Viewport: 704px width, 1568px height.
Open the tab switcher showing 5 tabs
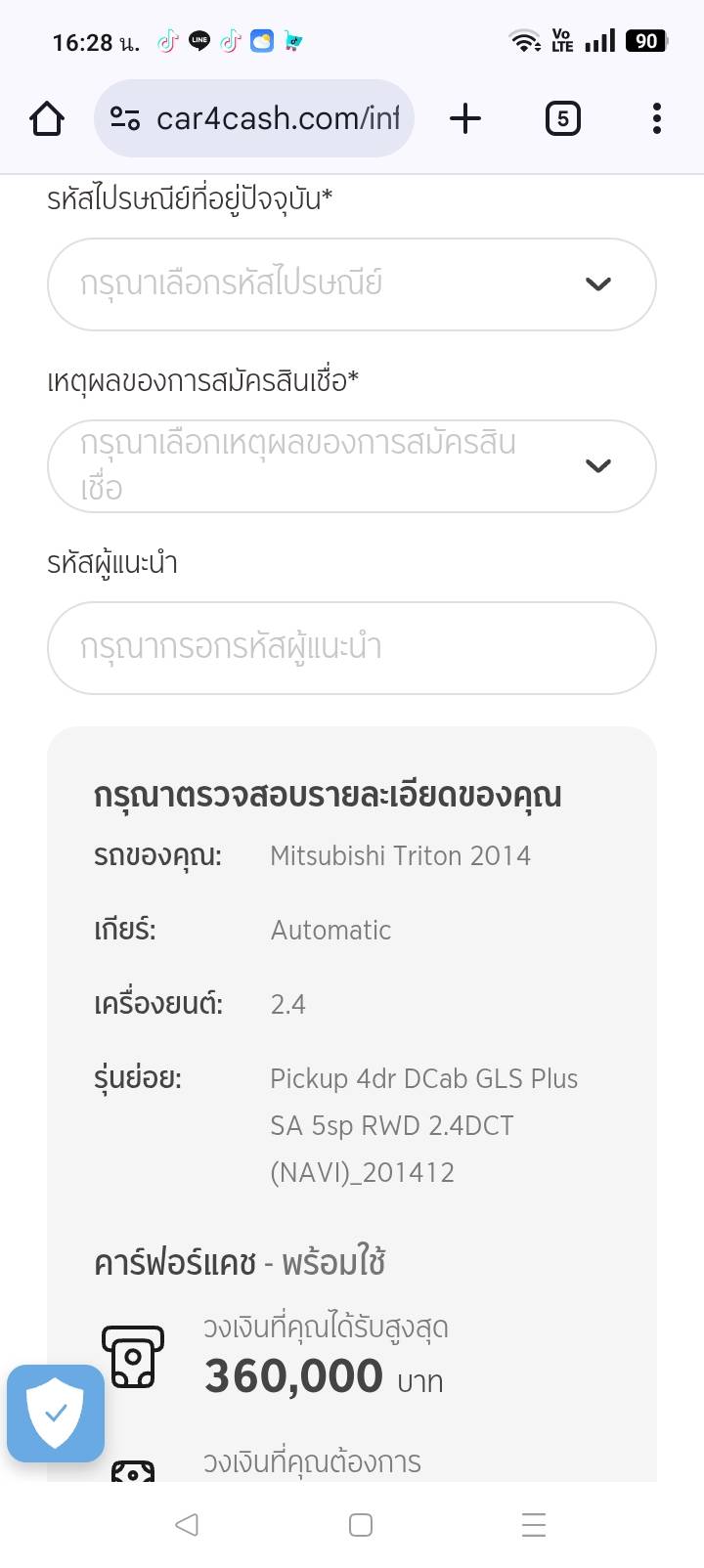click(x=562, y=119)
